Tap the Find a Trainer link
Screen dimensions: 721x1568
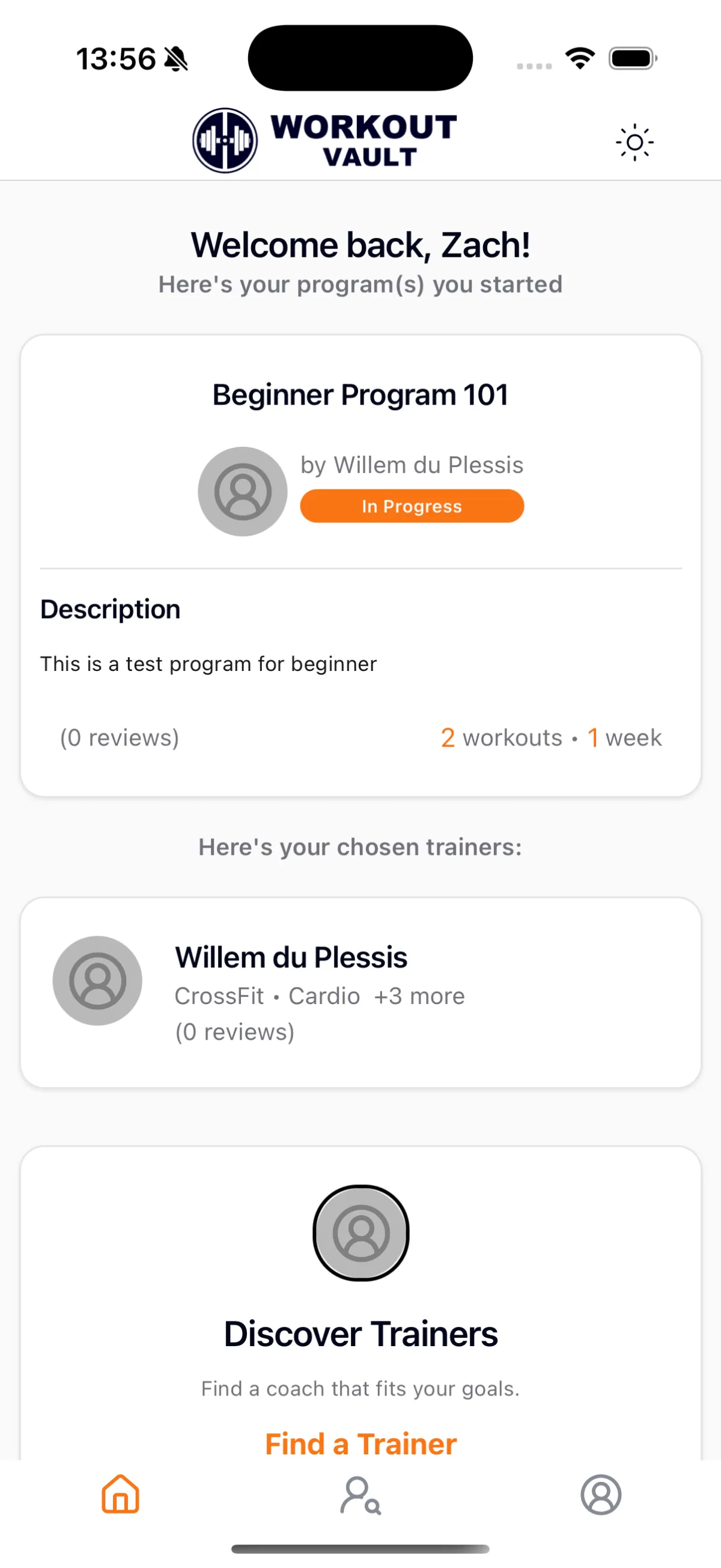[x=360, y=1444]
